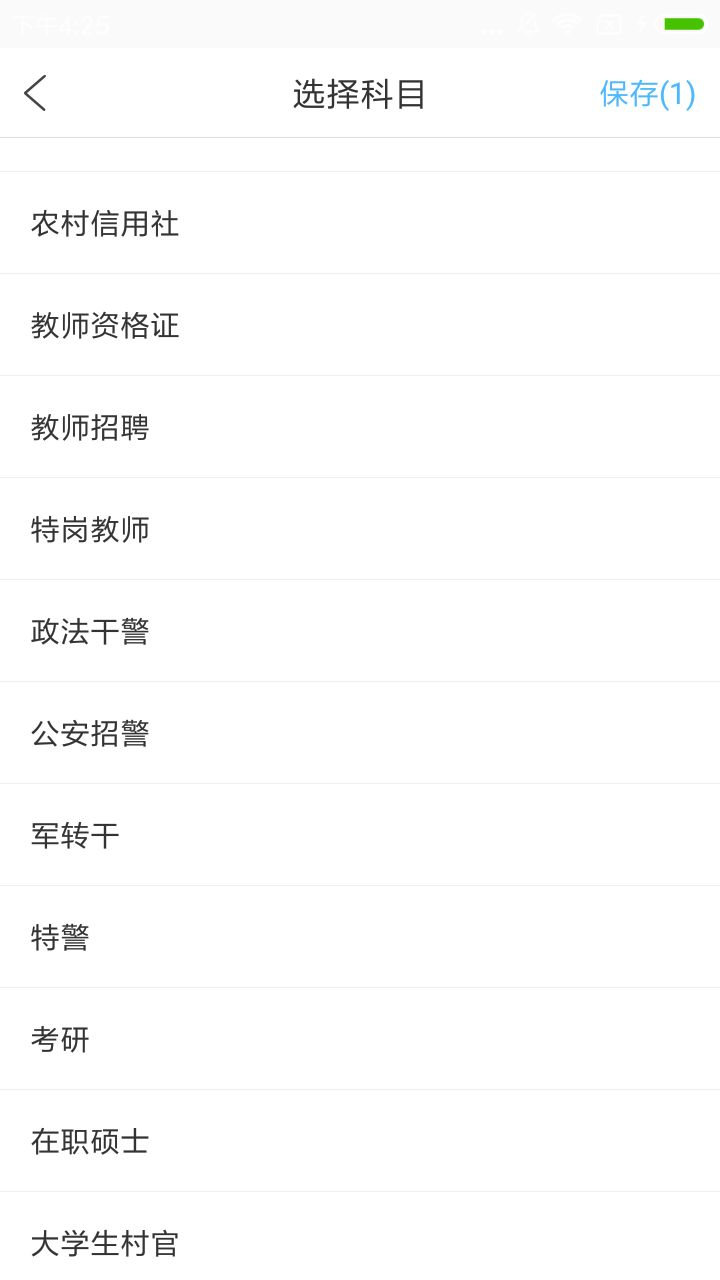Tap the 大学生村官 subject
The height and width of the screenshot is (1280, 720).
pos(360,1237)
